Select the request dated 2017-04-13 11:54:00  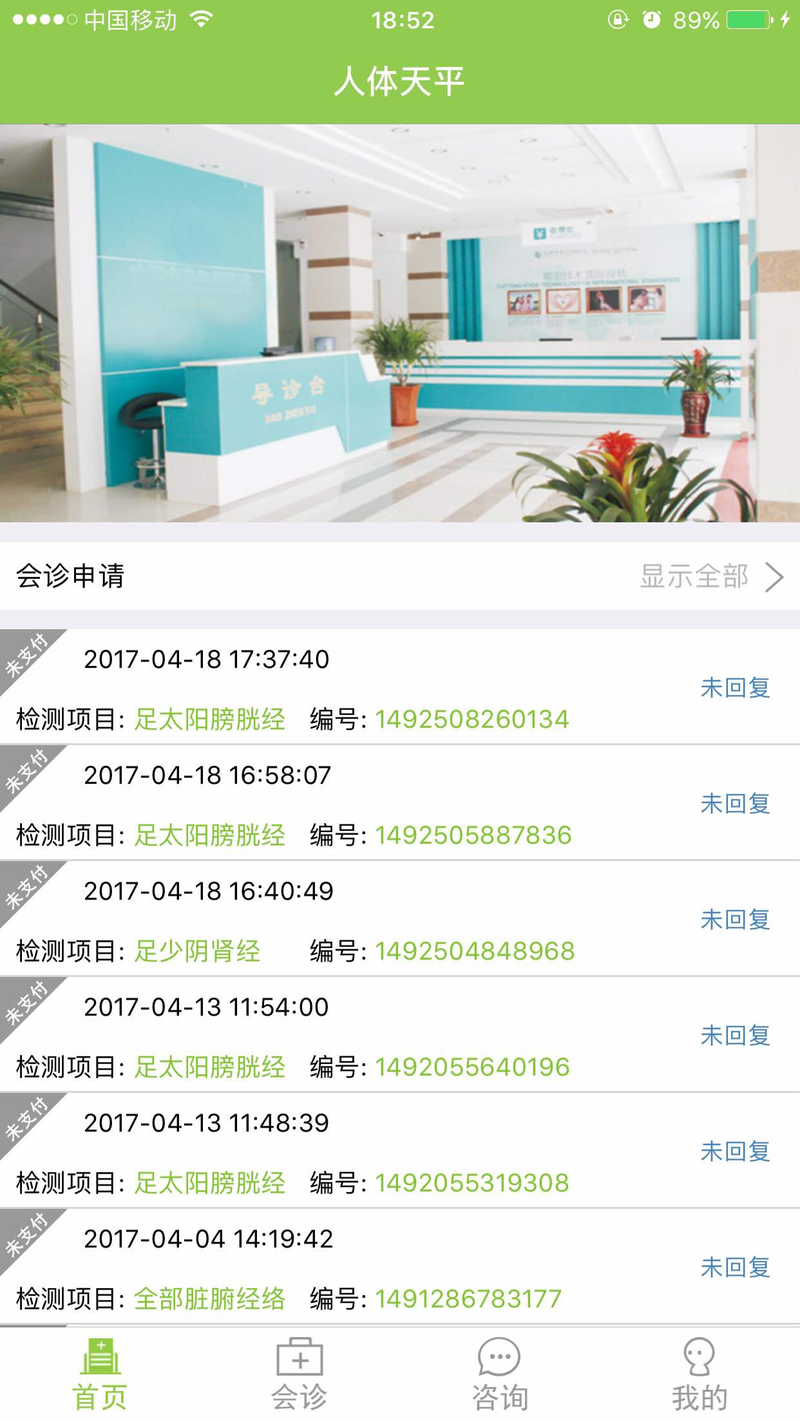click(x=400, y=1035)
